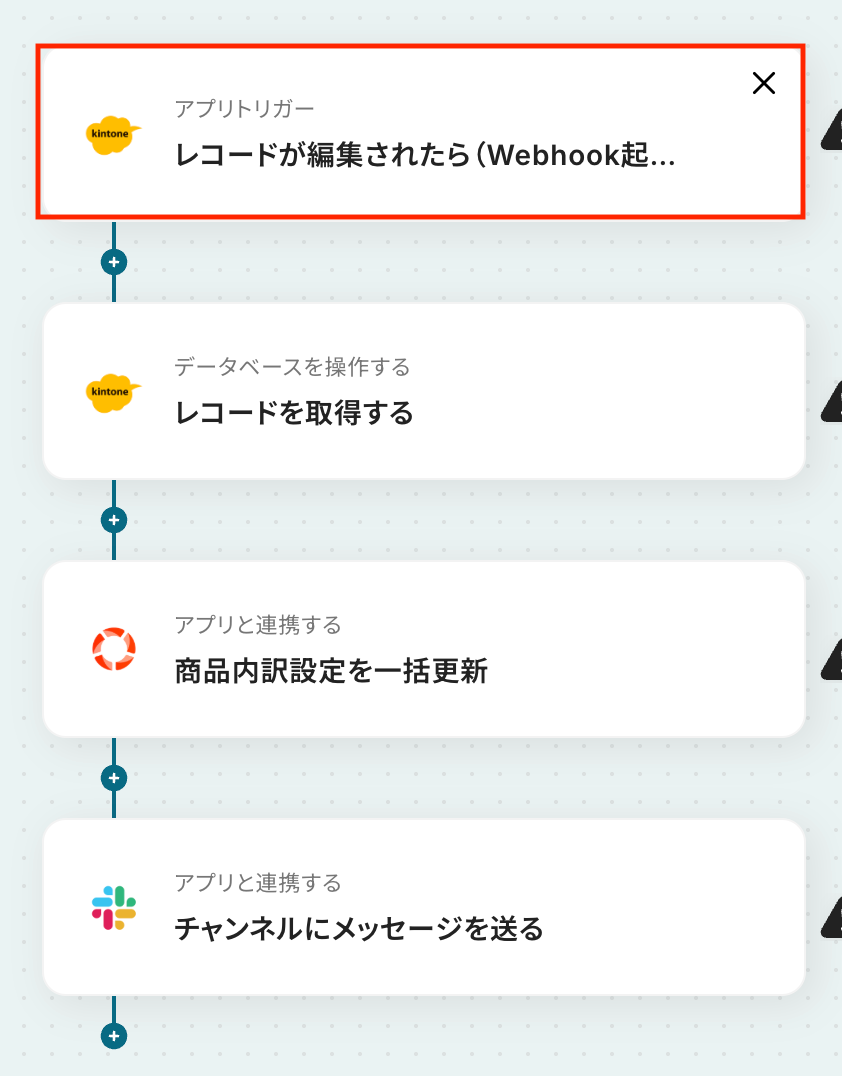
Task: Open the 商品内訳設定を一括更新 step
Action: 423,649
